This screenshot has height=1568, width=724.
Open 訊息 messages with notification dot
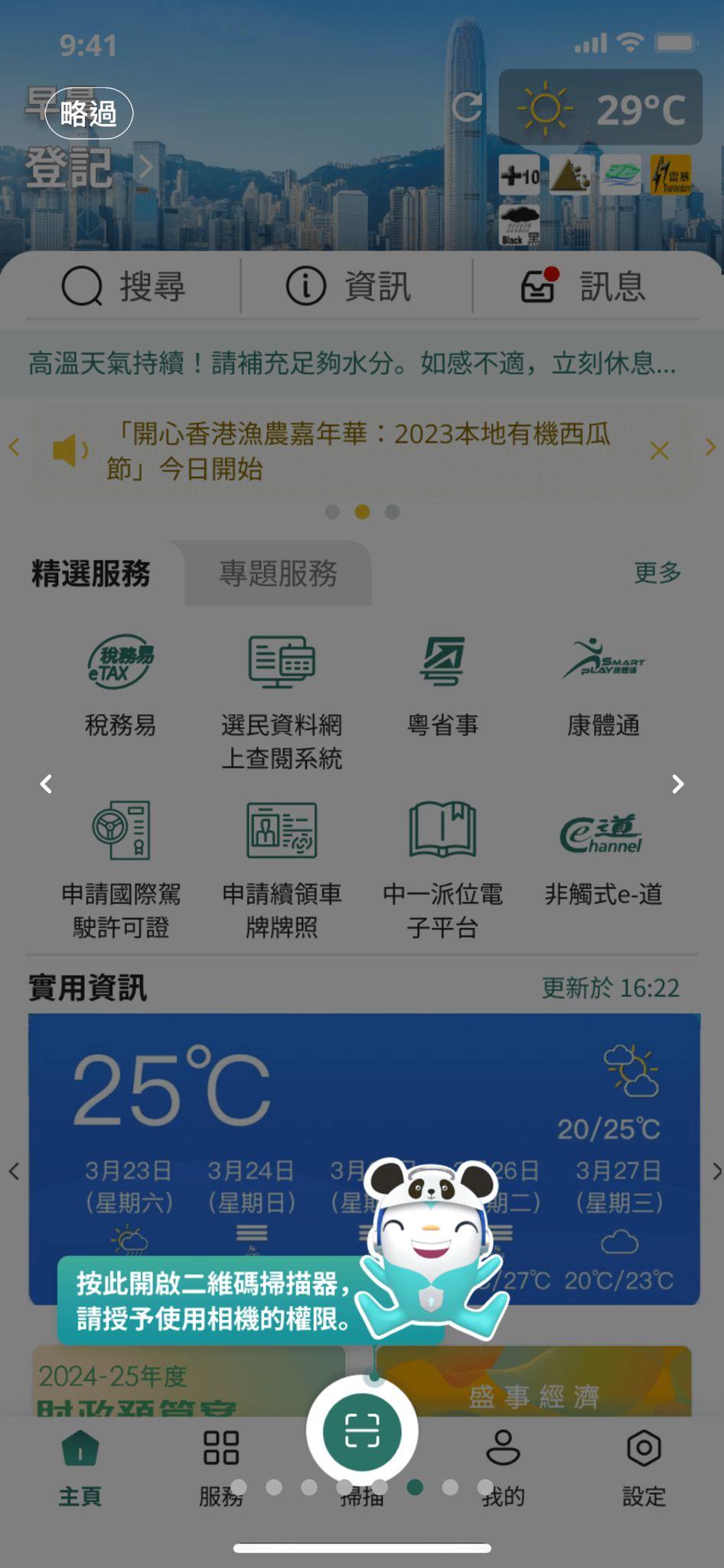(583, 286)
